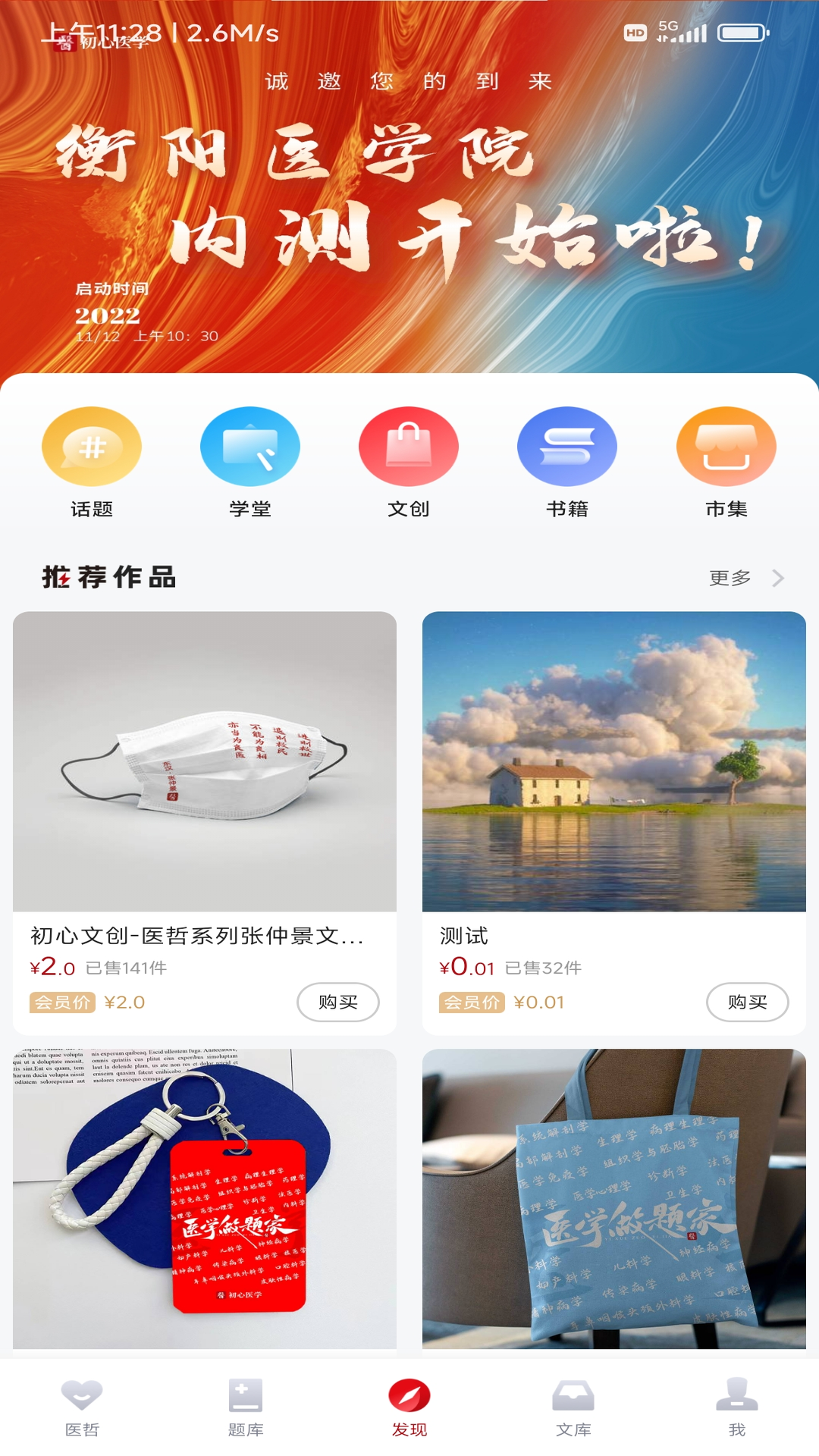
Task: Switch to the 医哲 tab
Action: [82, 1407]
